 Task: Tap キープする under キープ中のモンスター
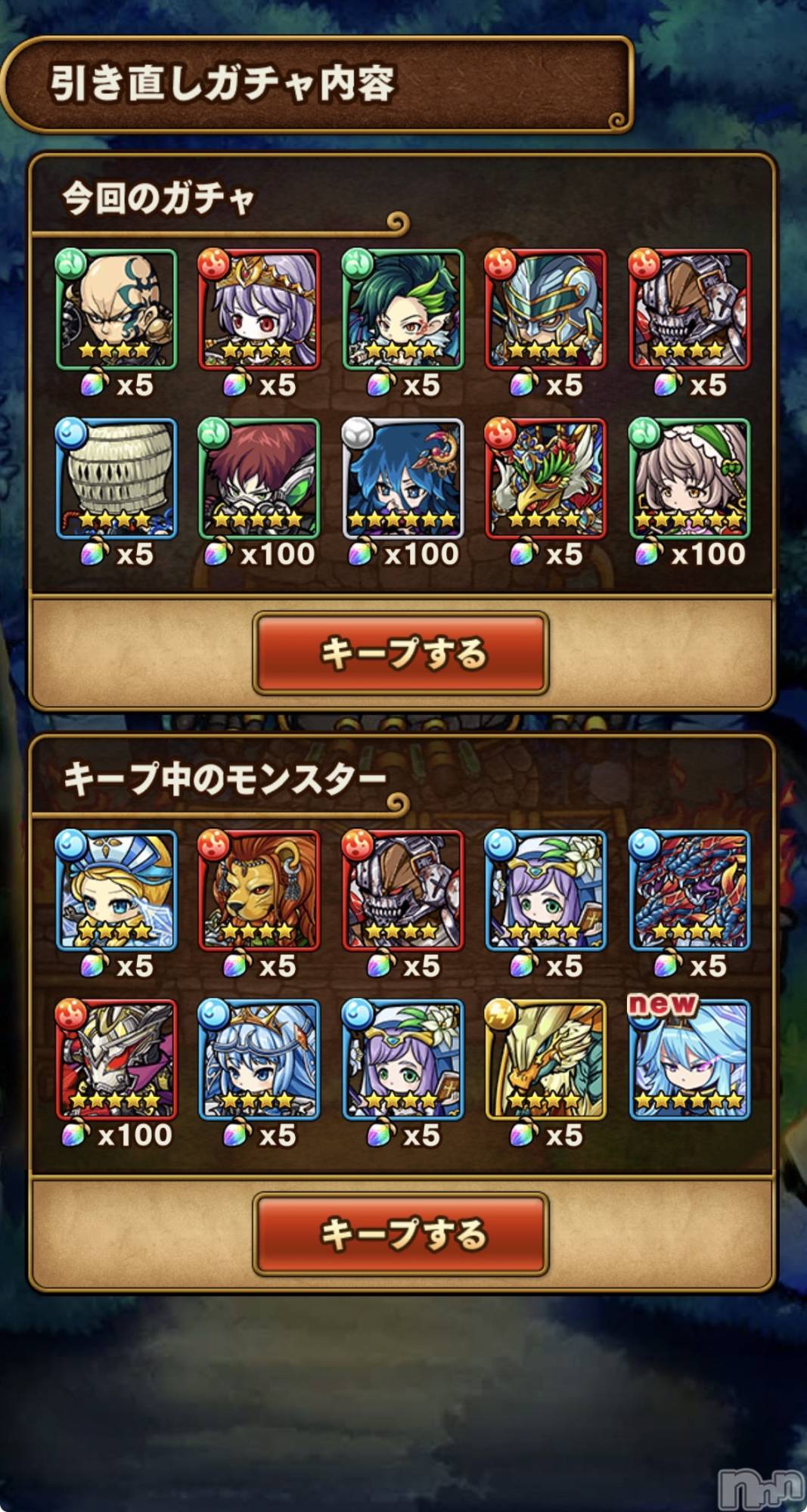pos(401,1234)
